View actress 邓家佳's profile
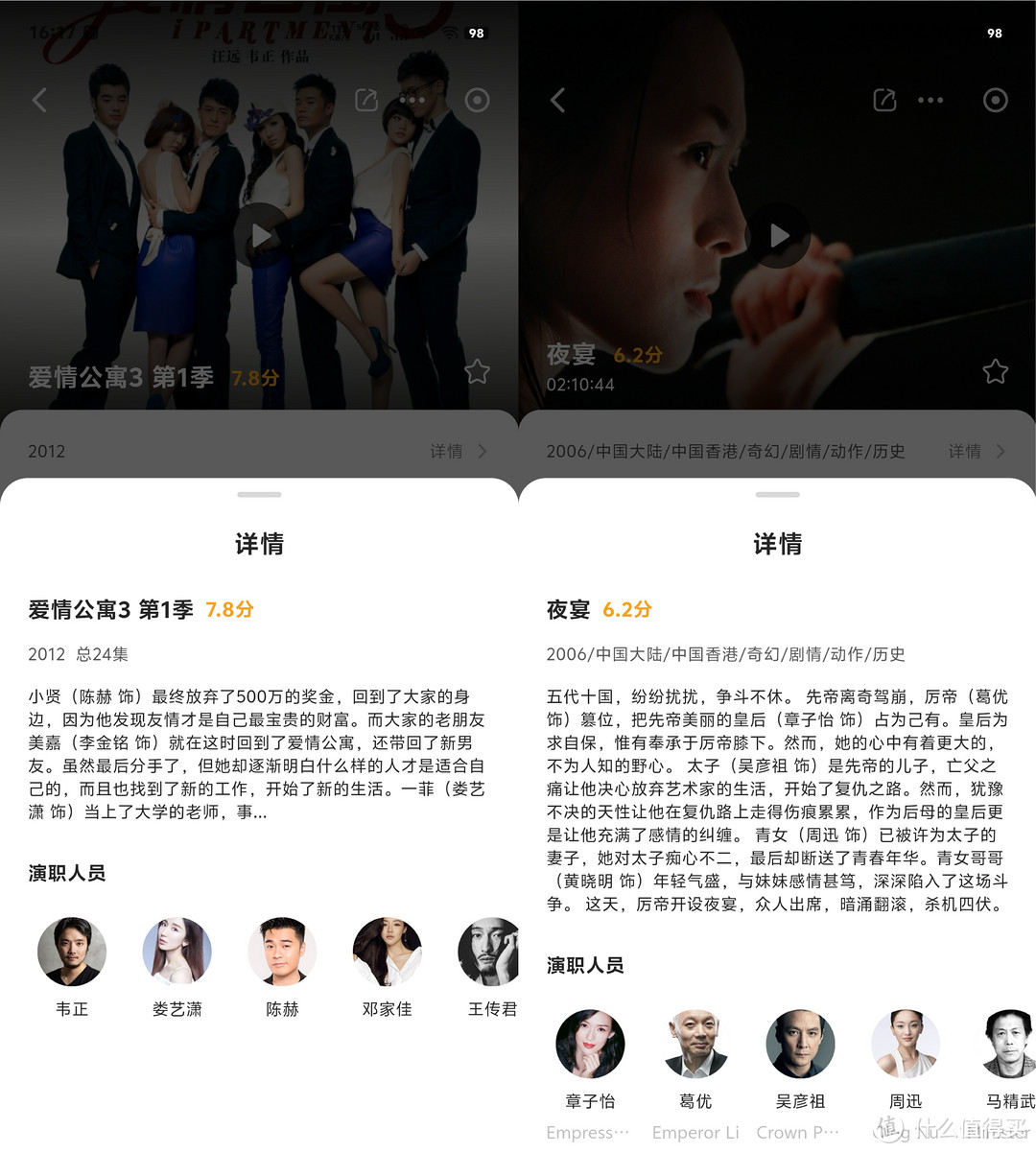This screenshot has height=1153, width=1036. pos(388,952)
